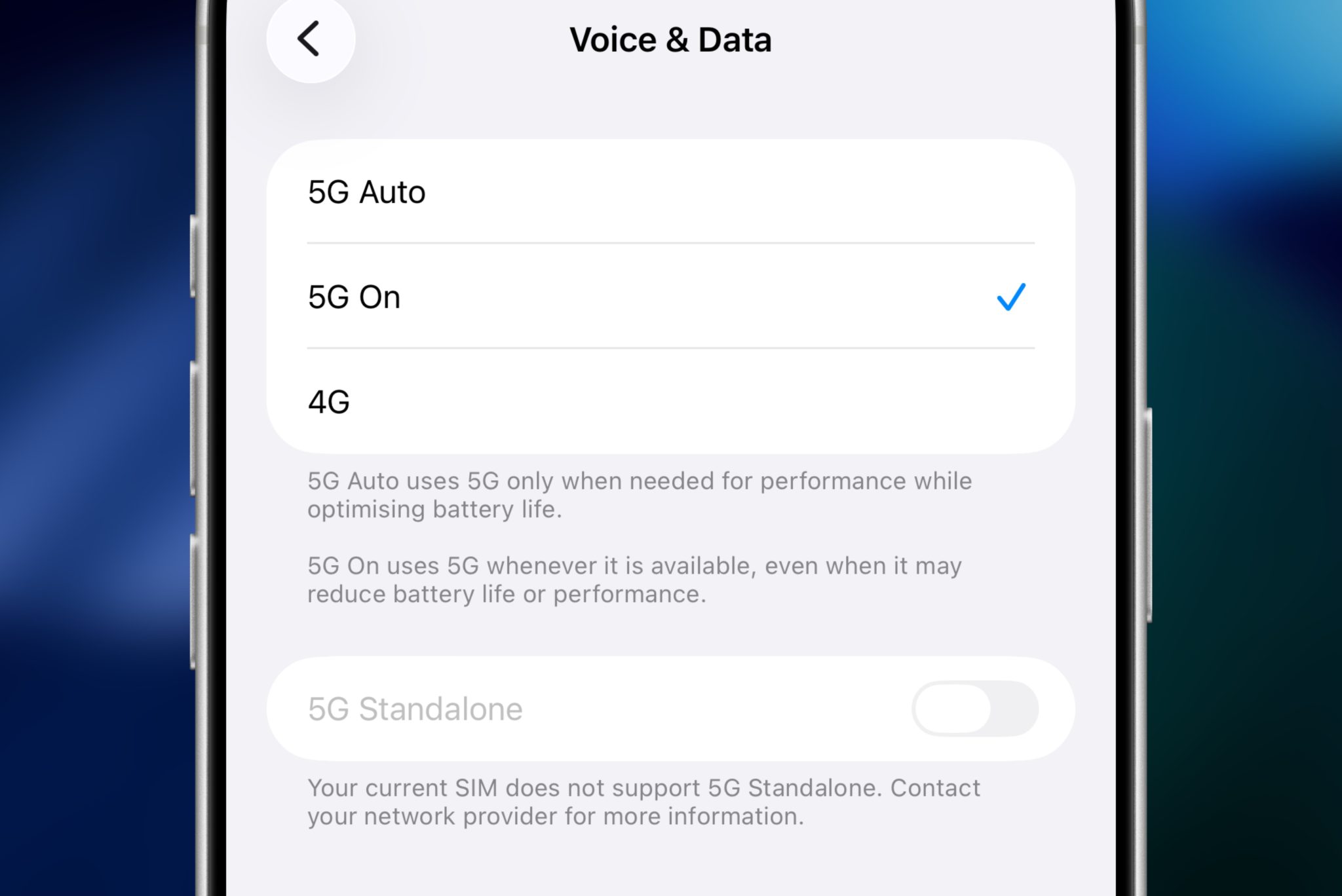This screenshot has height=896, width=1342.
Task: Switch the network mode to 4G
Action: (670, 401)
